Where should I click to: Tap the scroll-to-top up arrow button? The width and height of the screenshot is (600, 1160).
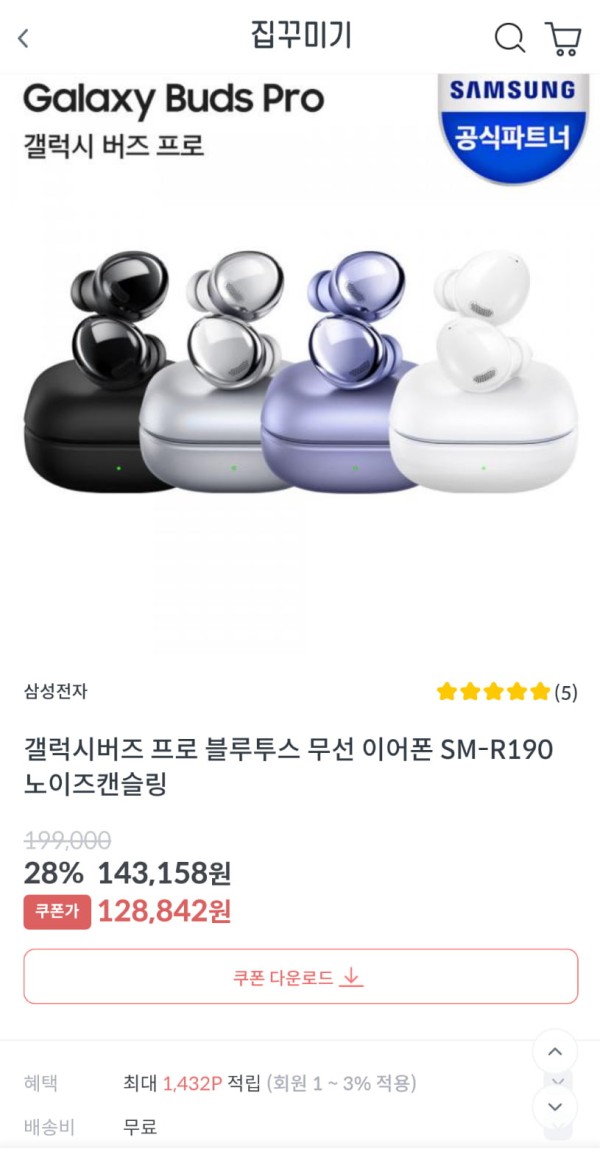(x=555, y=1052)
